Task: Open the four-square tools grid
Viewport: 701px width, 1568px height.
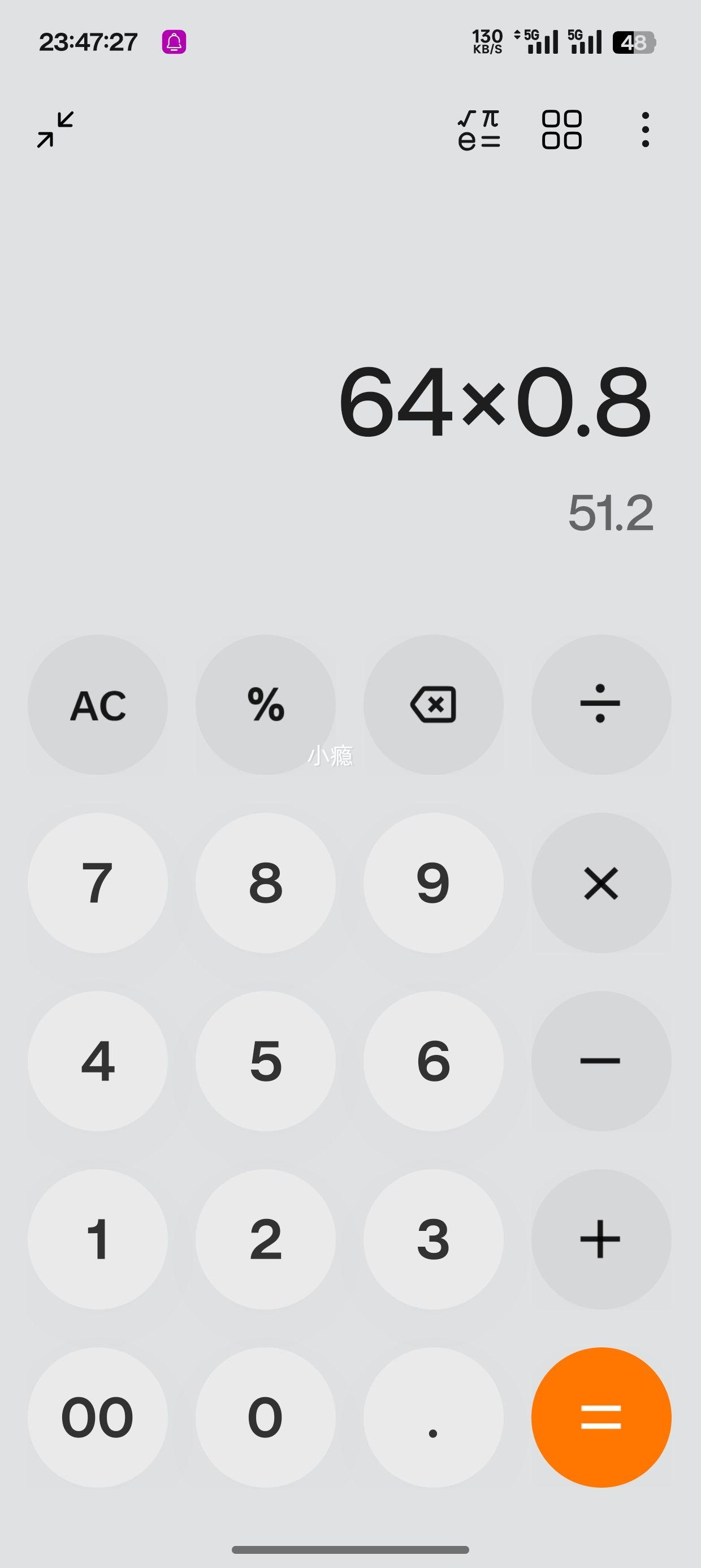Action: [x=562, y=129]
